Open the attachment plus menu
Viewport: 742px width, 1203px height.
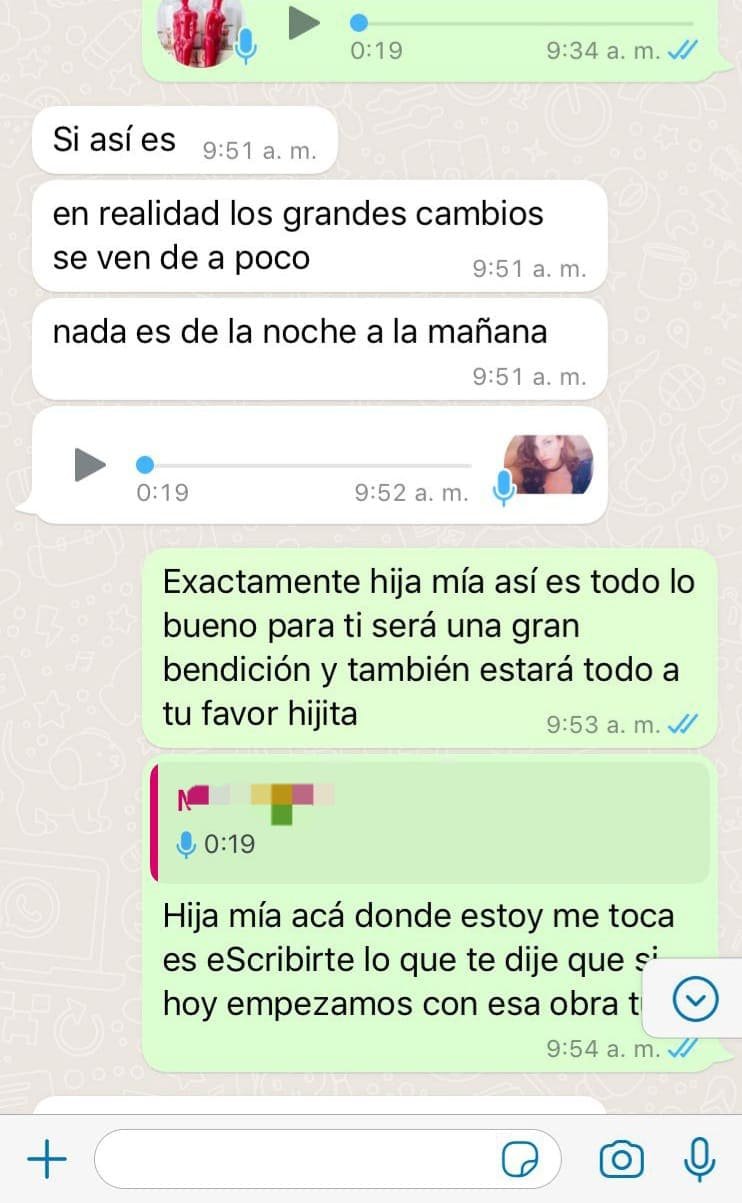pos(46,1160)
